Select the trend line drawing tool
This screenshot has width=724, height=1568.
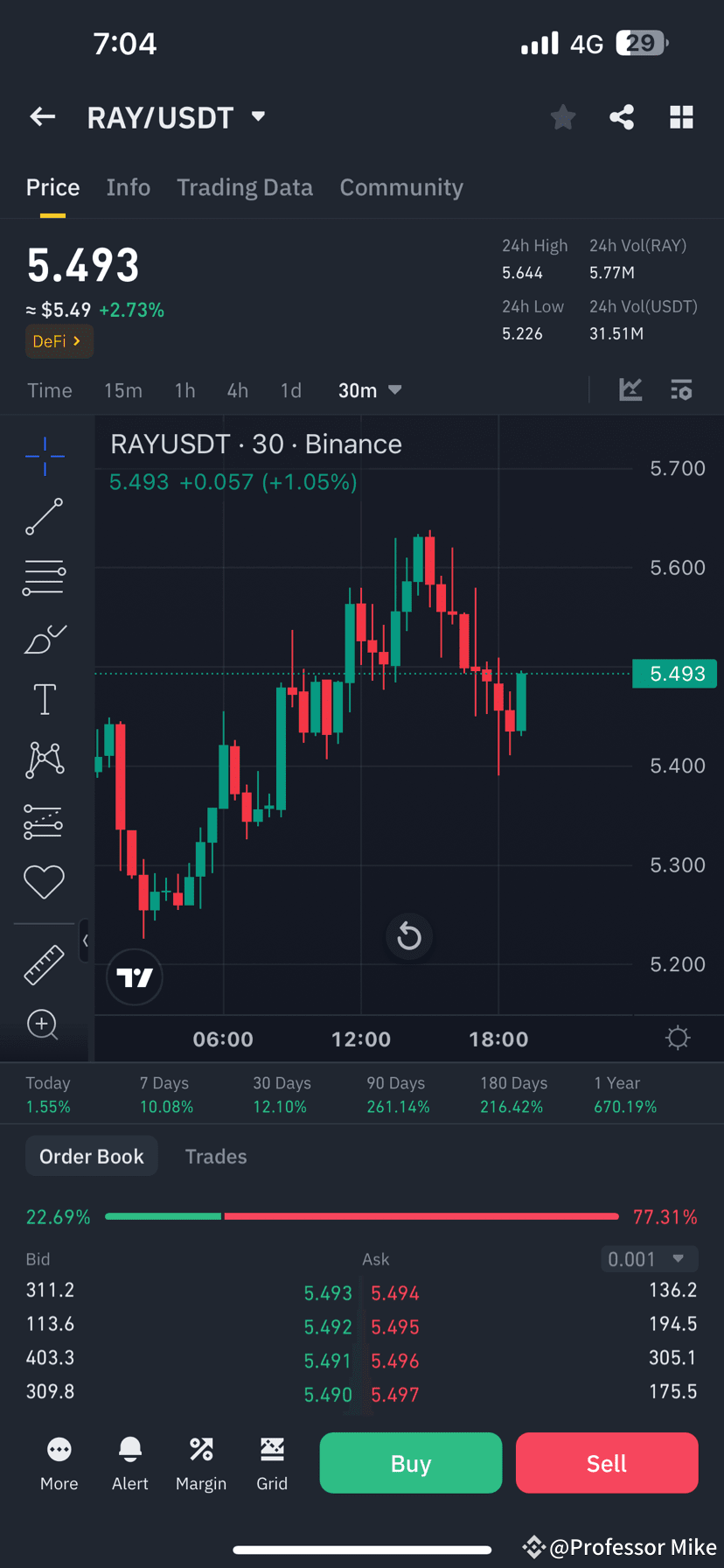[x=44, y=516]
